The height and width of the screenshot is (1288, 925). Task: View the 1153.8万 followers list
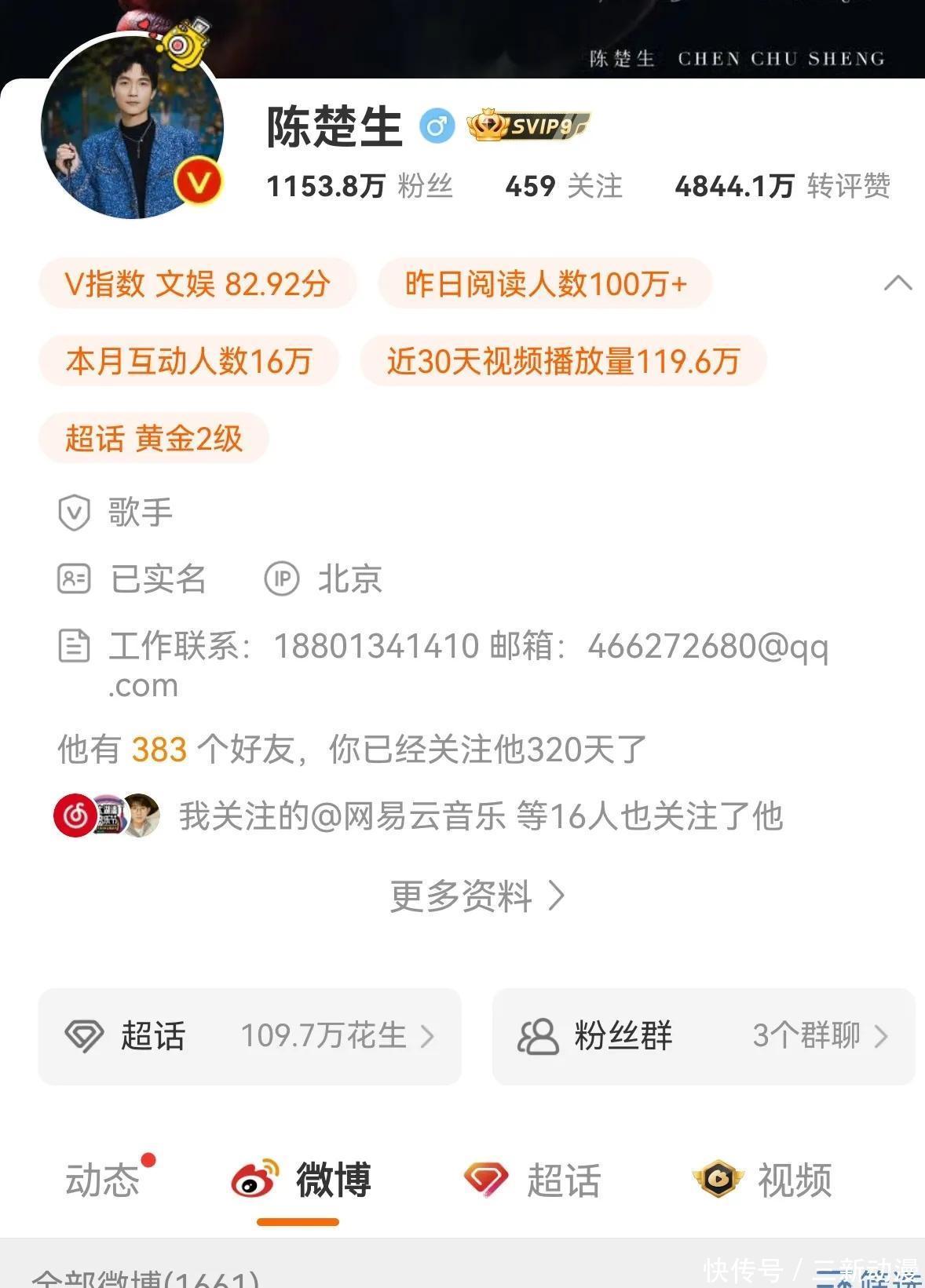coord(359,187)
